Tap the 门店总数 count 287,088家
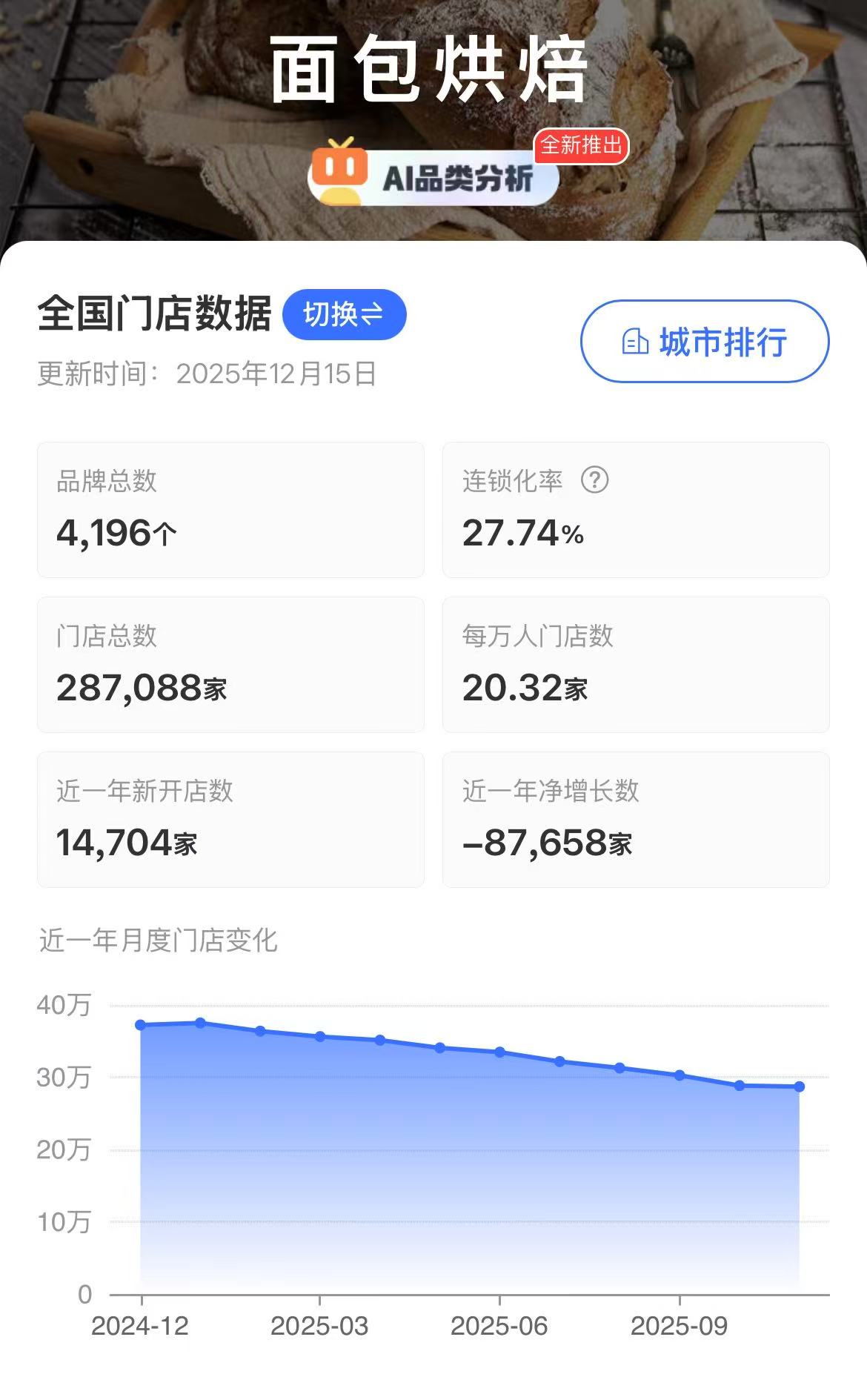 pyautogui.click(x=143, y=688)
